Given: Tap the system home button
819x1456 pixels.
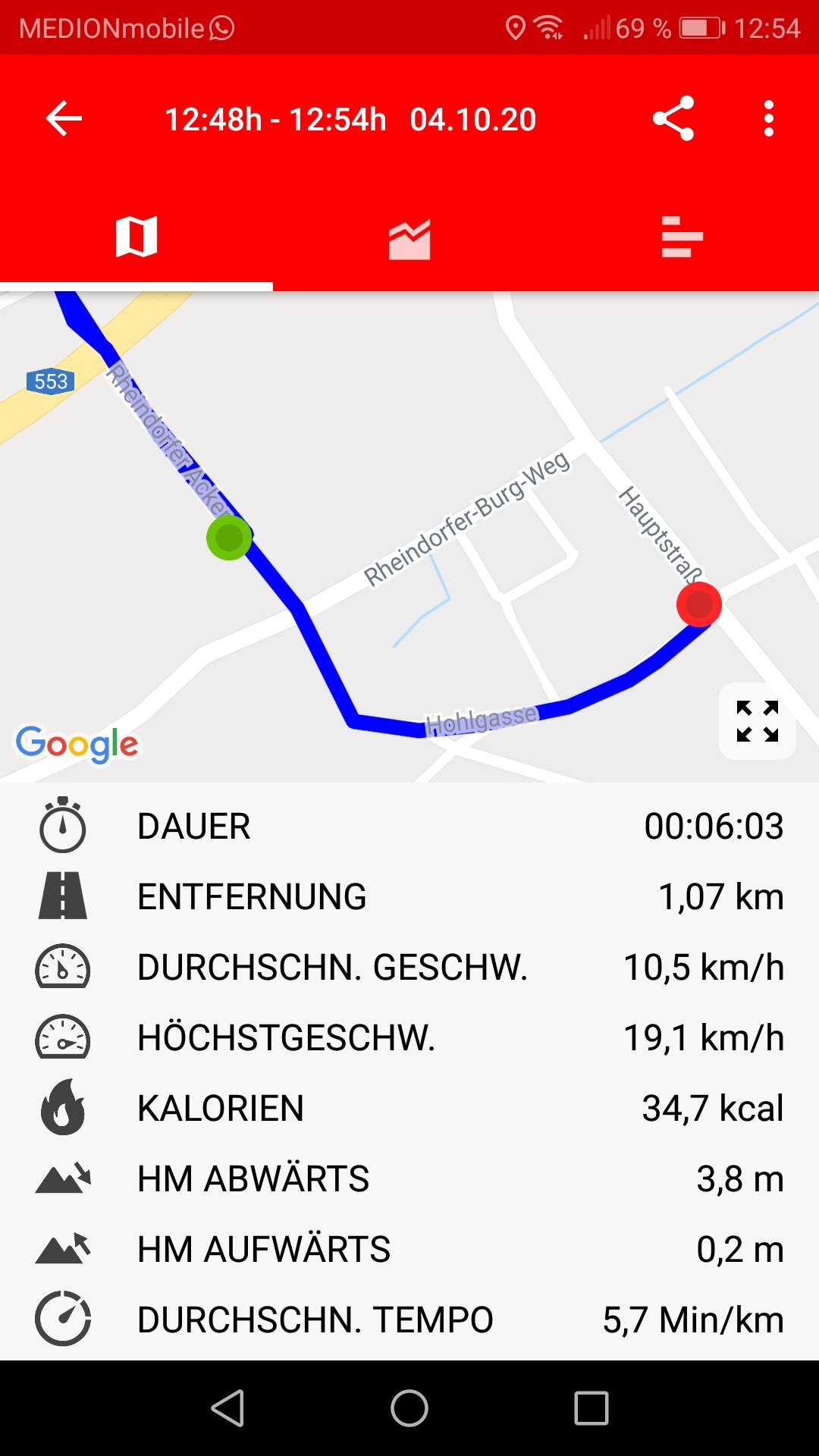Looking at the screenshot, I should pos(409,1408).
